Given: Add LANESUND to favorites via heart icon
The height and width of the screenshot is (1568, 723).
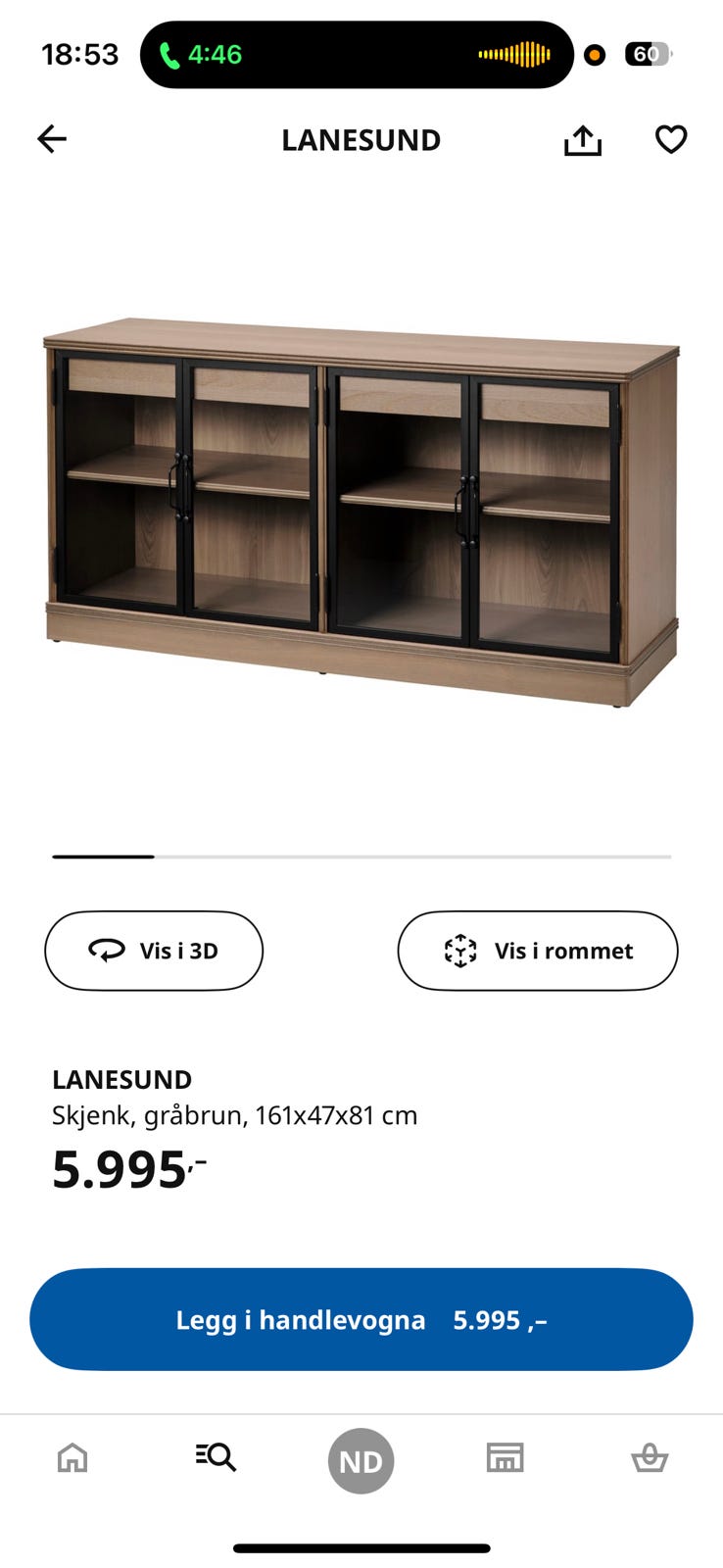Looking at the screenshot, I should (671, 139).
